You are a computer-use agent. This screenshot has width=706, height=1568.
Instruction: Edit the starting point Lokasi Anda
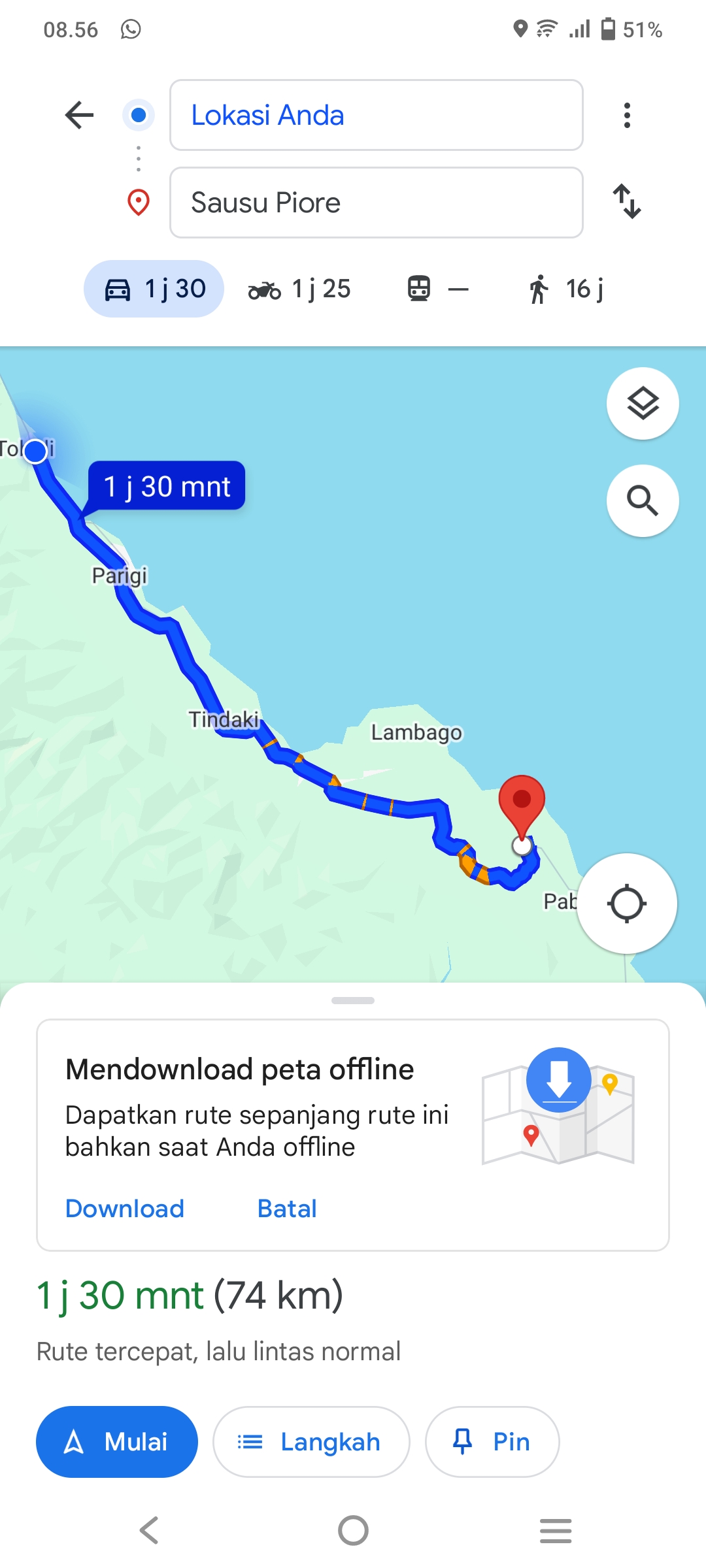click(x=376, y=115)
